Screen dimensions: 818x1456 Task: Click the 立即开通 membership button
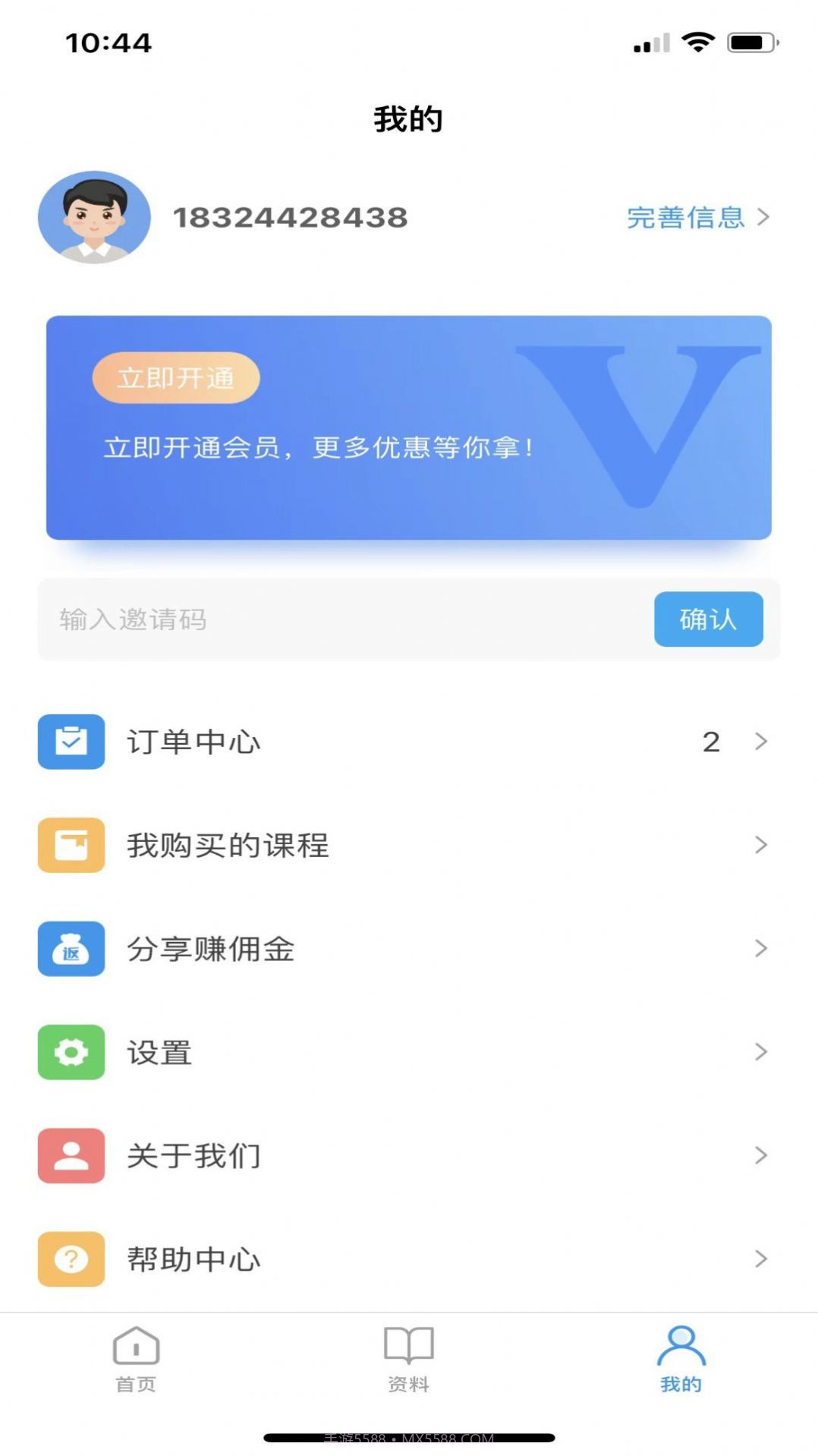178,377
